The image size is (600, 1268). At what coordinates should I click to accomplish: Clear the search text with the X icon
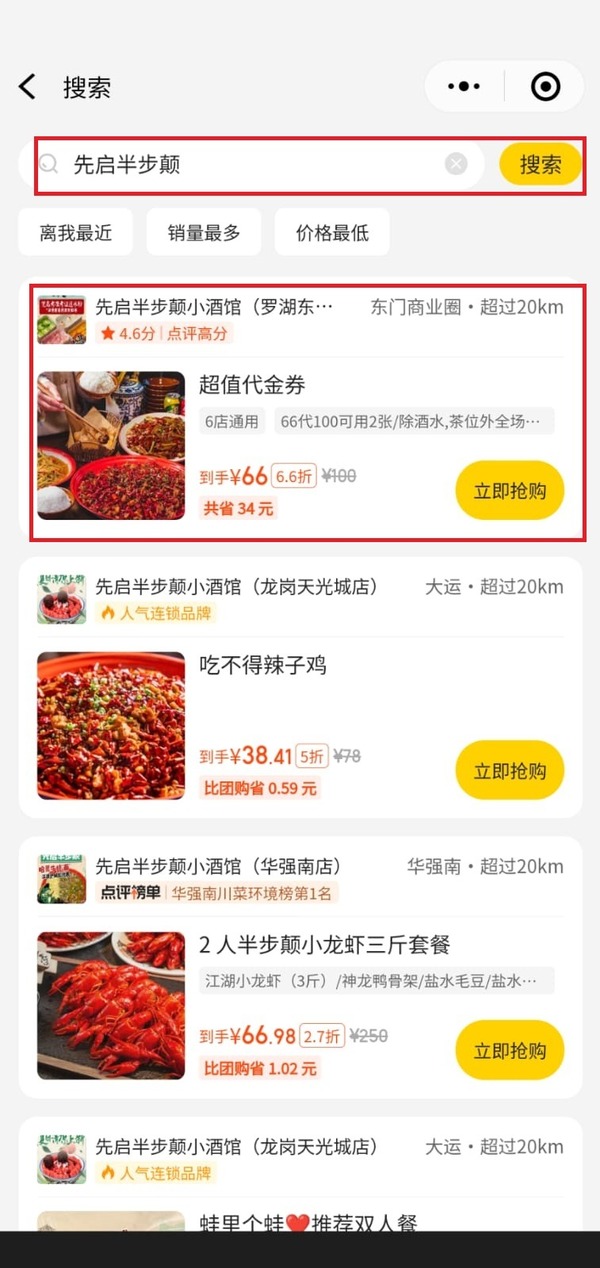[x=456, y=164]
